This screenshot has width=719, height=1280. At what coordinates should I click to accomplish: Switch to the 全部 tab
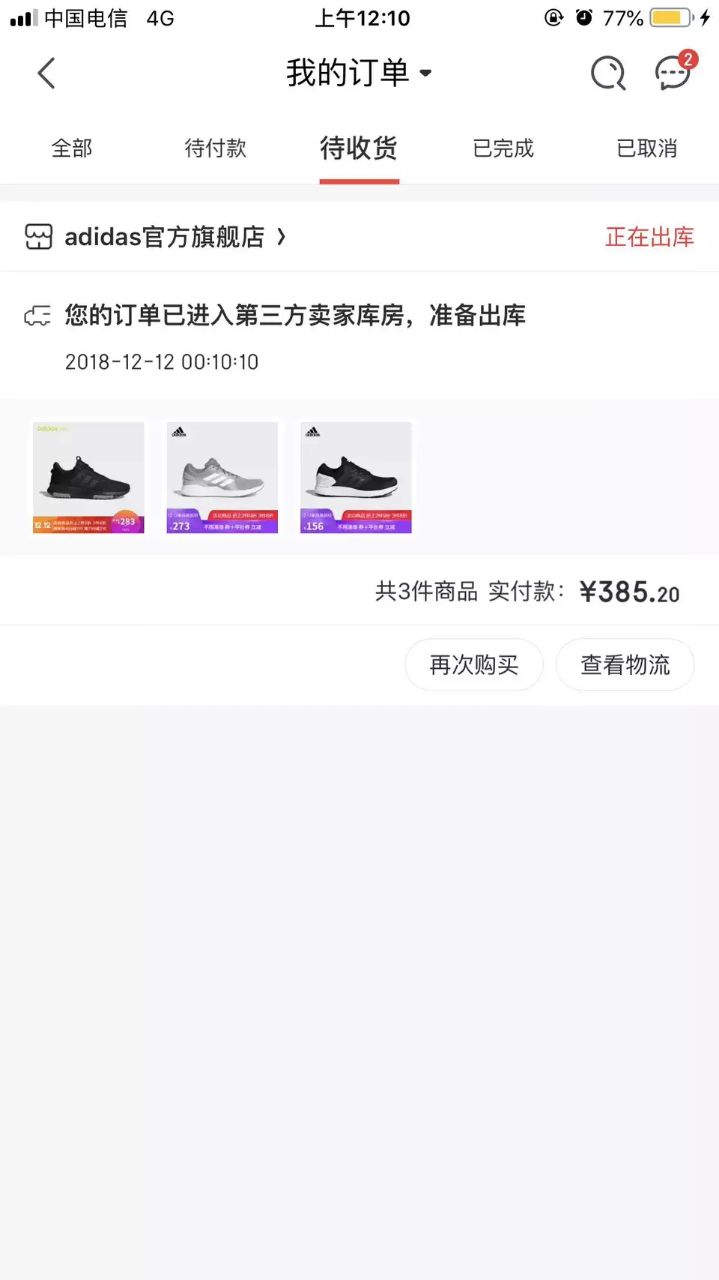pyautogui.click(x=72, y=149)
